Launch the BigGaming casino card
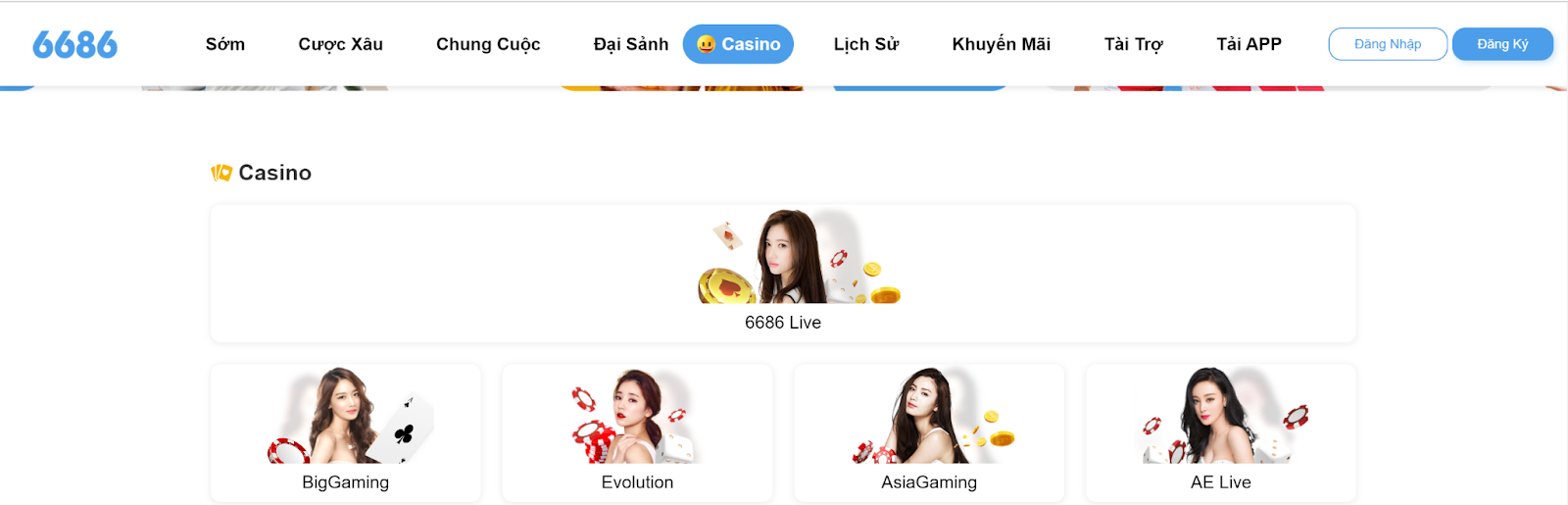 pyautogui.click(x=345, y=431)
